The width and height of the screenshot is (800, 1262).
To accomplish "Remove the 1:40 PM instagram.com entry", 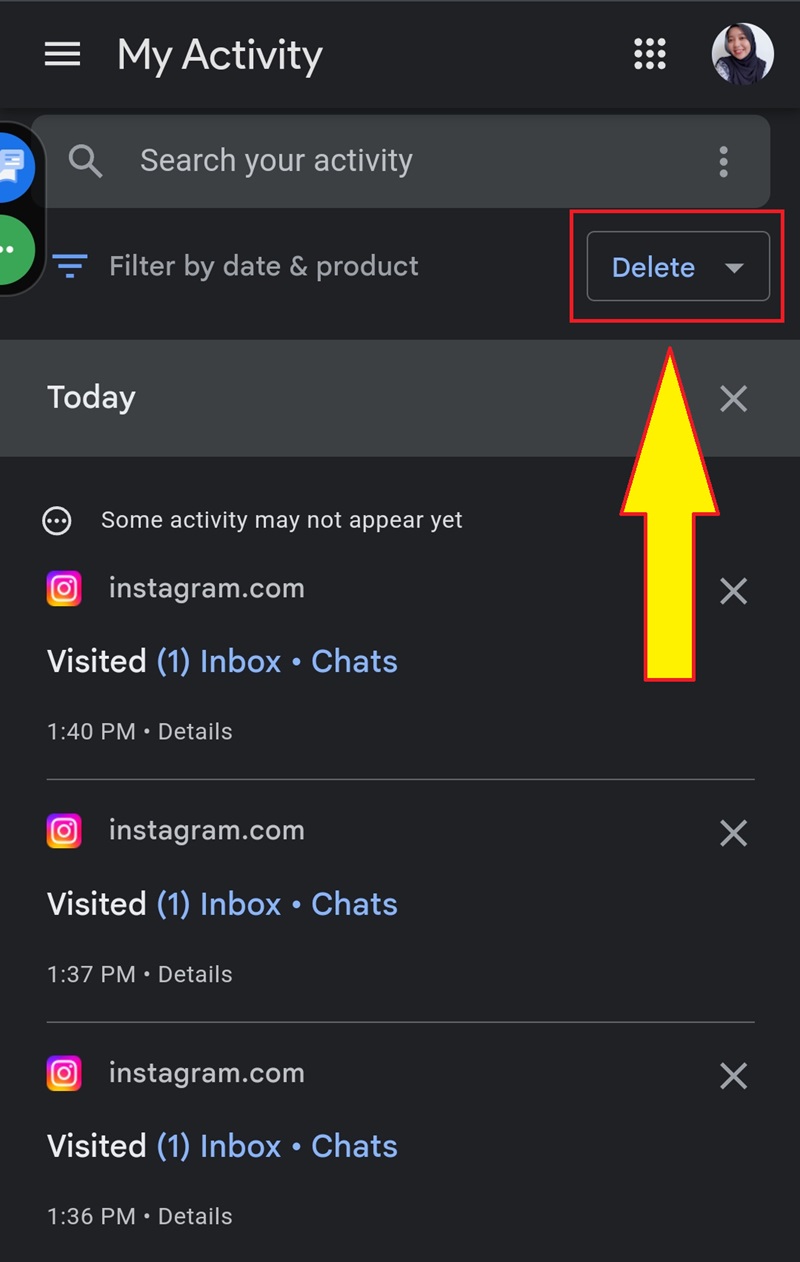I will (733, 591).
